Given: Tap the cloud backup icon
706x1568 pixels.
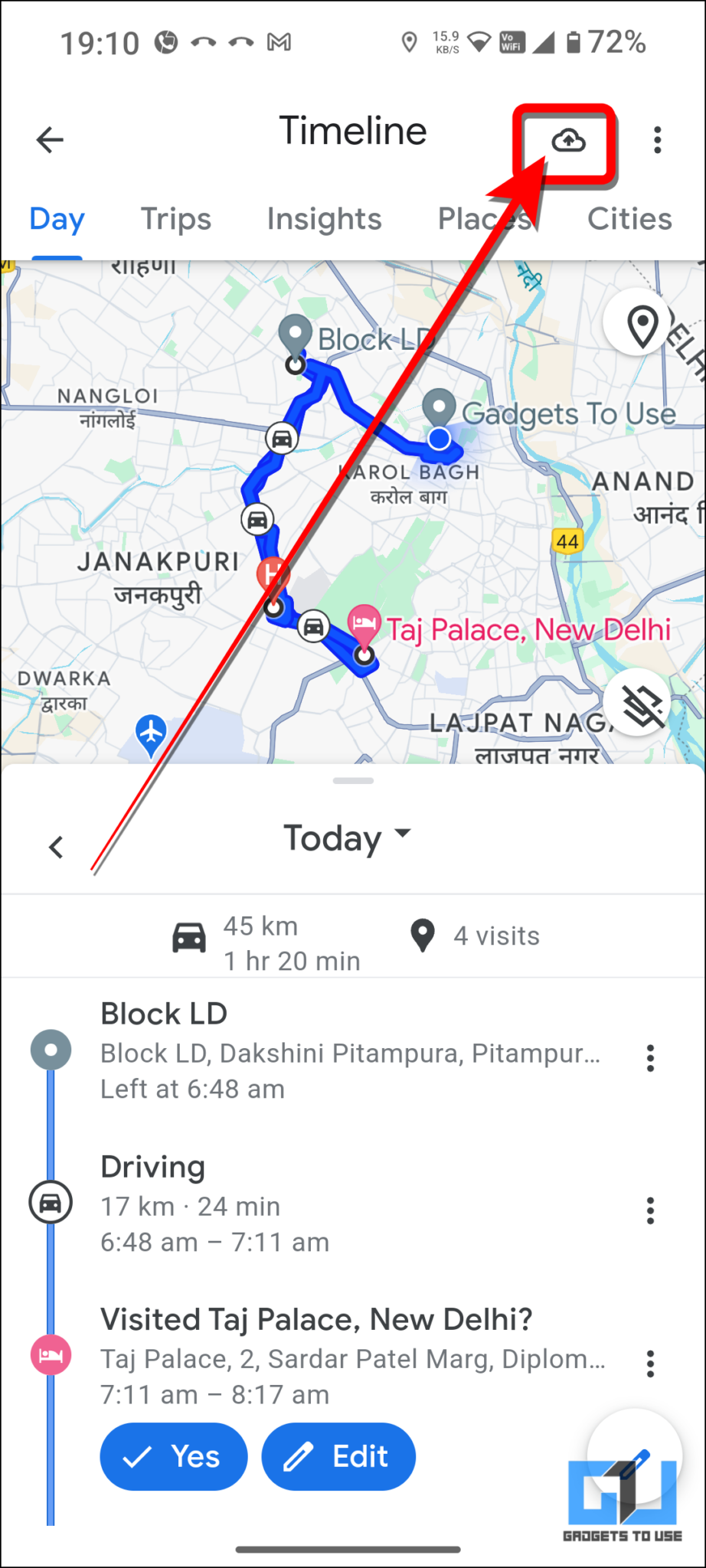Looking at the screenshot, I should click(567, 141).
